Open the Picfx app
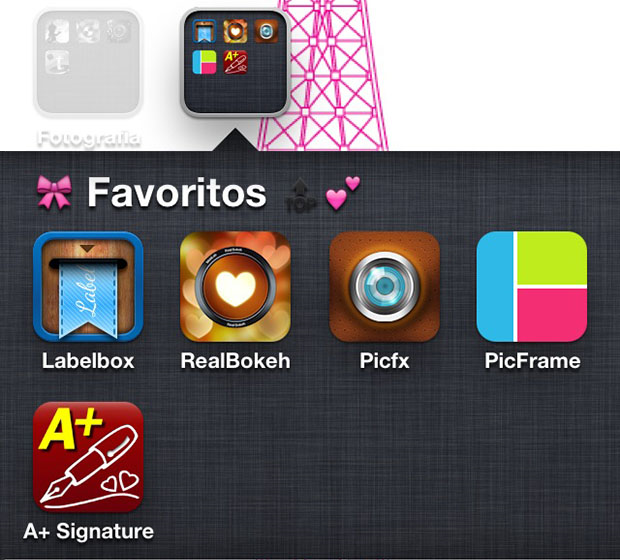Viewport: 620px width, 560px height. click(x=384, y=288)
